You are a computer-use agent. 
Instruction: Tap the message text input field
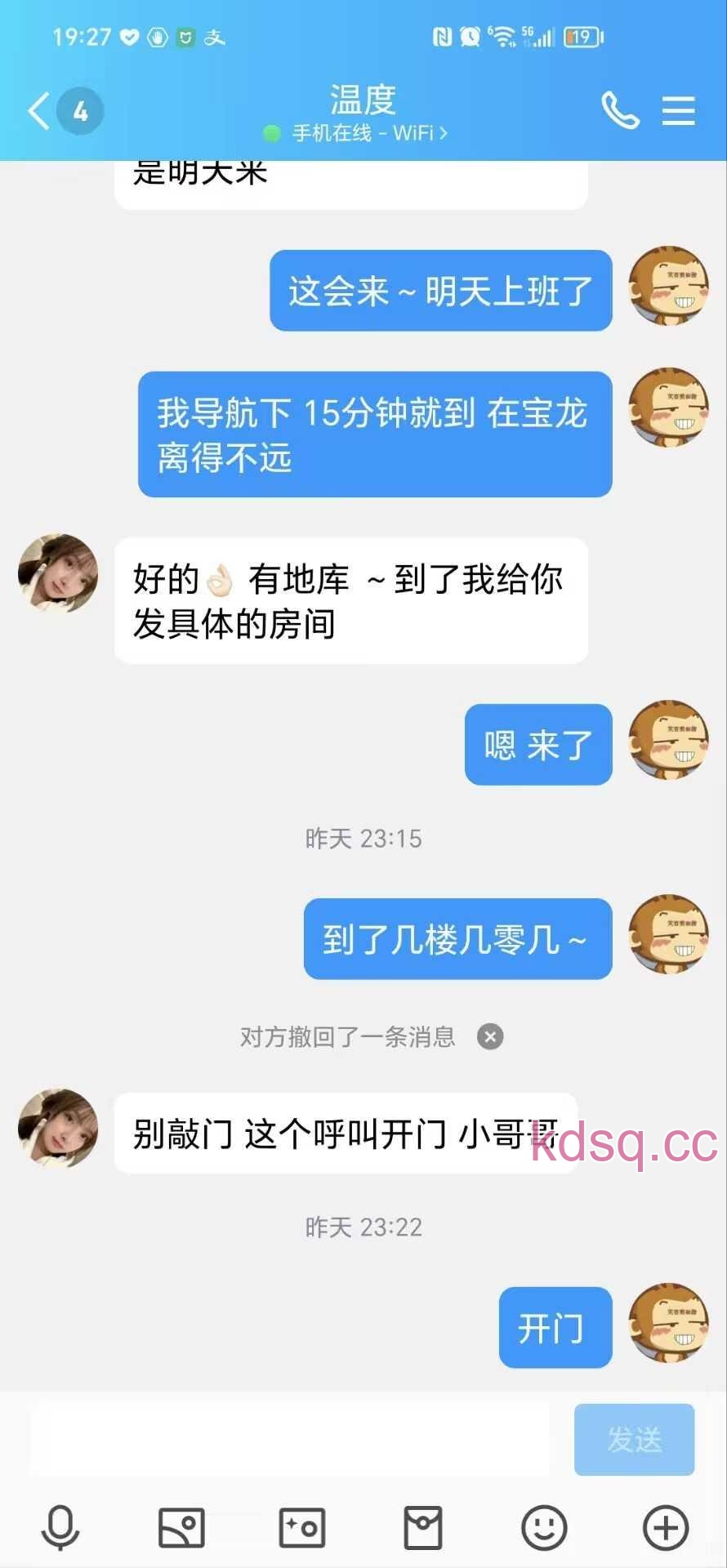tap(290, 1439)
